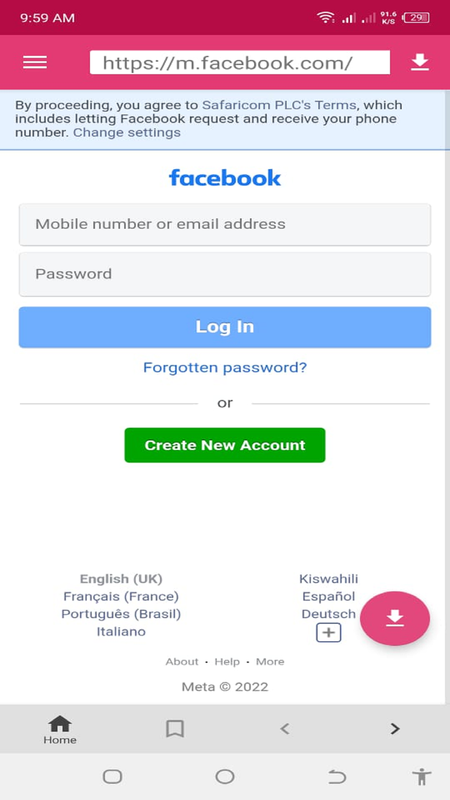This screenshot has height=800, width=450.
Task: Tap the download icon in the top bar
Action: (x=420, y=62)
